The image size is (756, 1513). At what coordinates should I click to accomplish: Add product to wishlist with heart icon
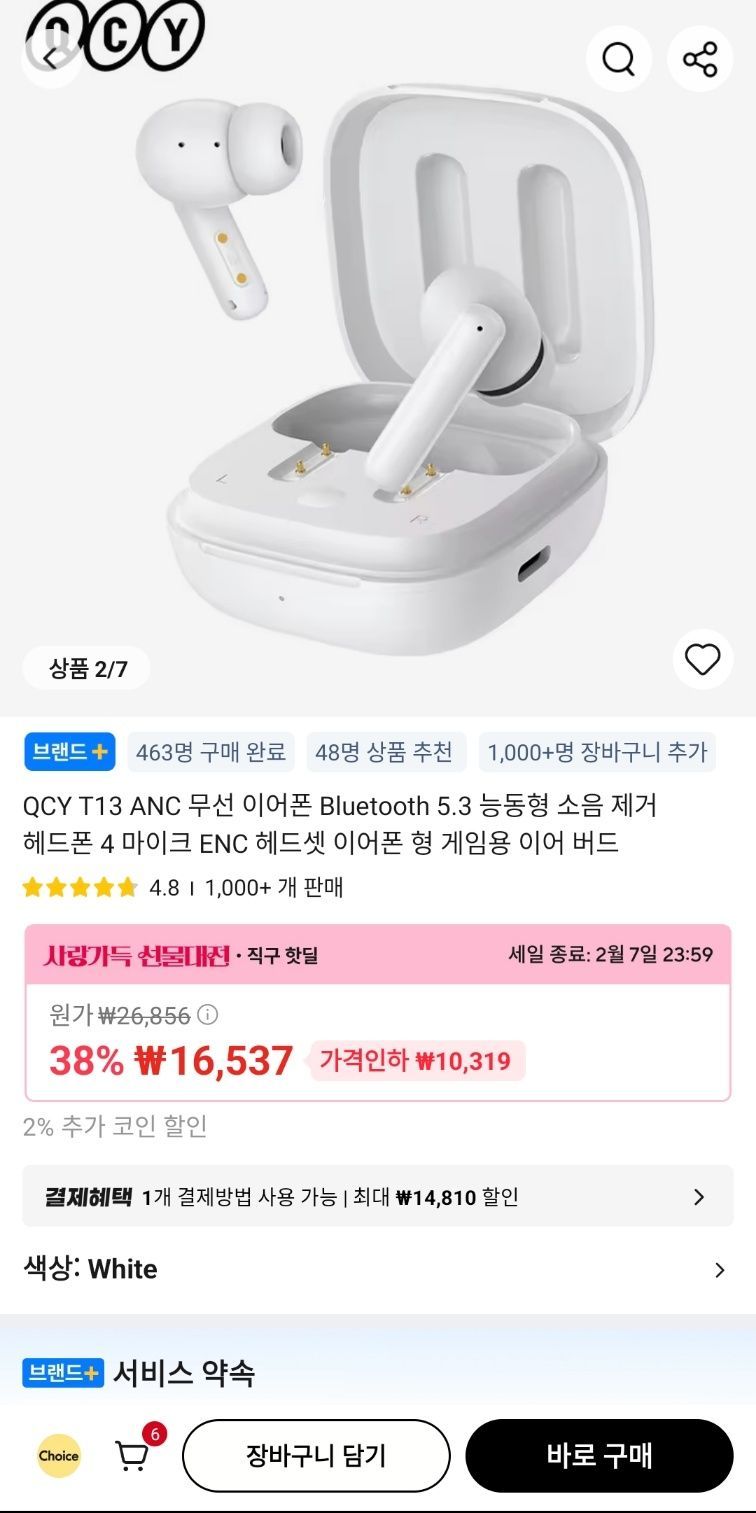coord(702,659)
